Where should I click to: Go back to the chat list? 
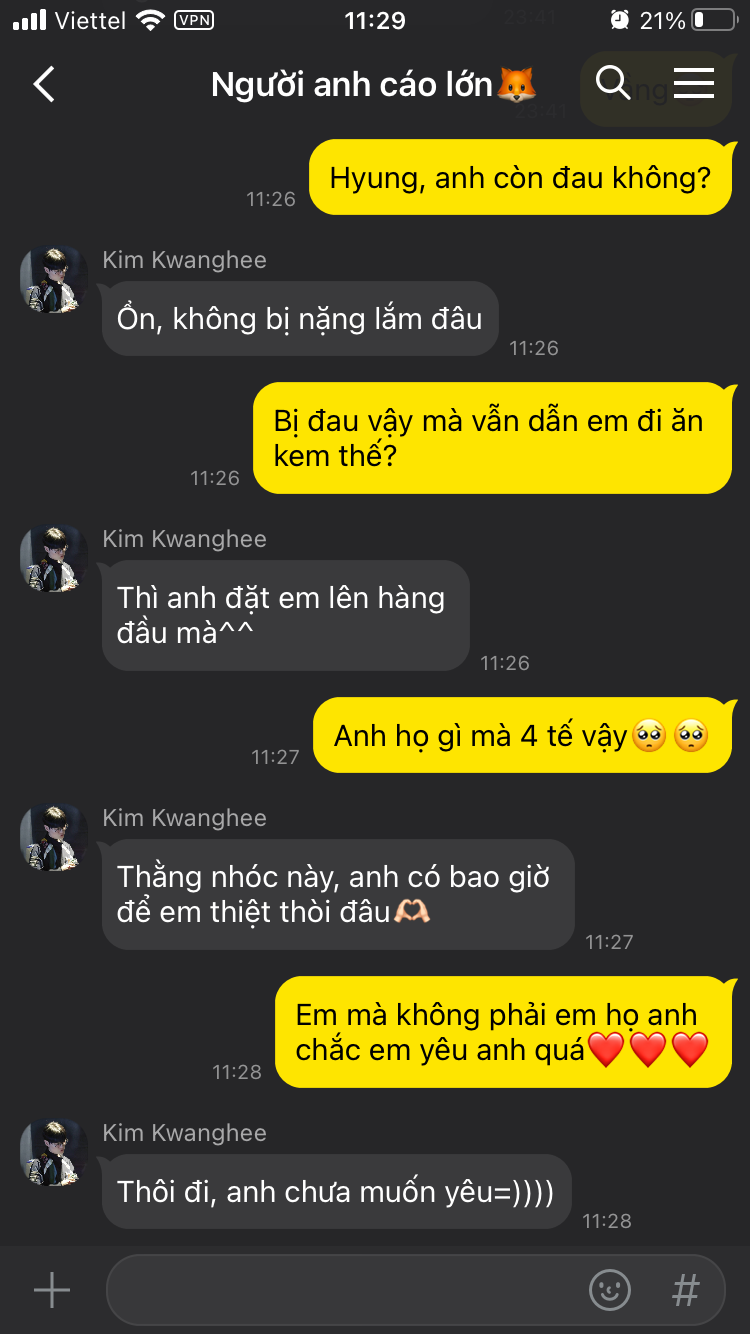tap(44, 85)
